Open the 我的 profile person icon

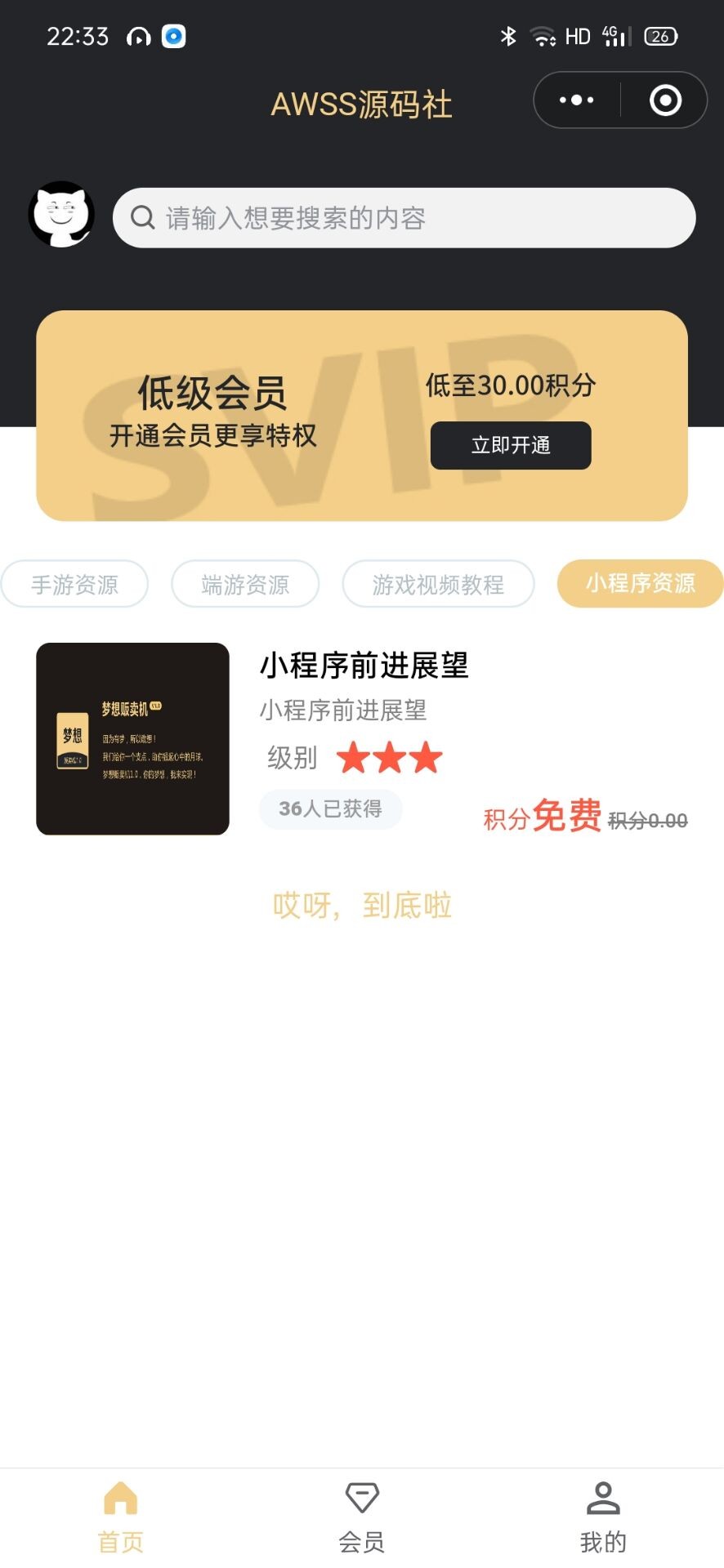click(x=603, y=1497)
